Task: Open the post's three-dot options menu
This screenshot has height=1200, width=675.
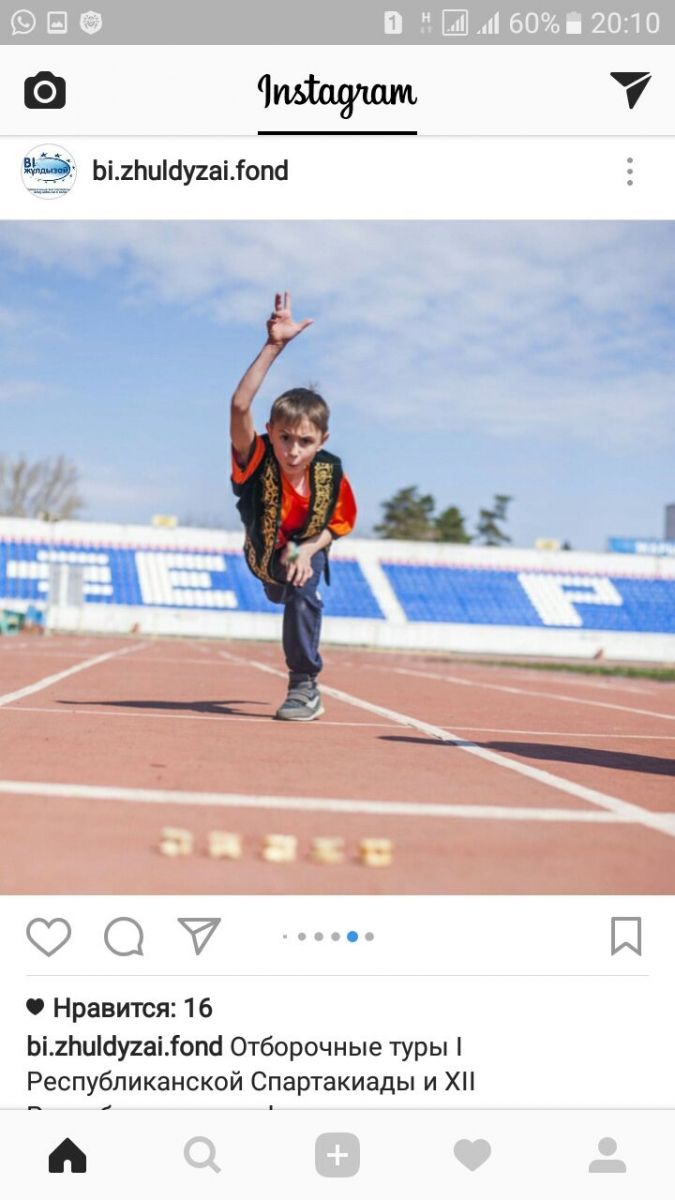Action: click(x=629, y=171)
